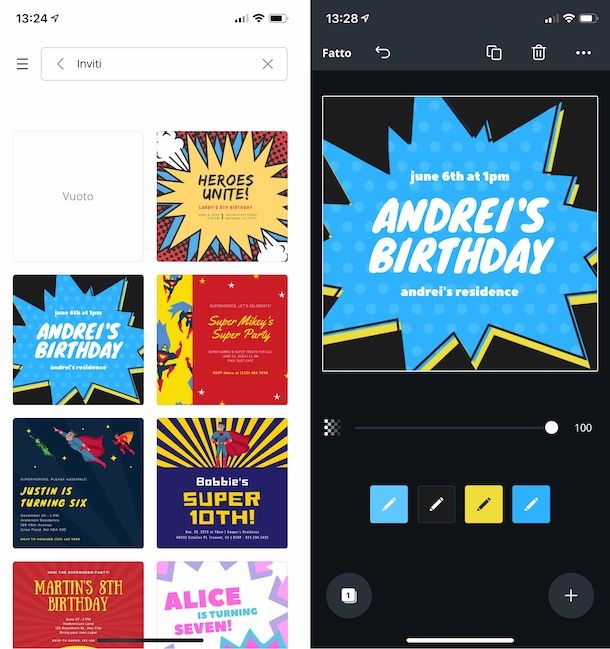610x649 pixels.
Task: Add a new element with plus button
Action: coord(571,595)
